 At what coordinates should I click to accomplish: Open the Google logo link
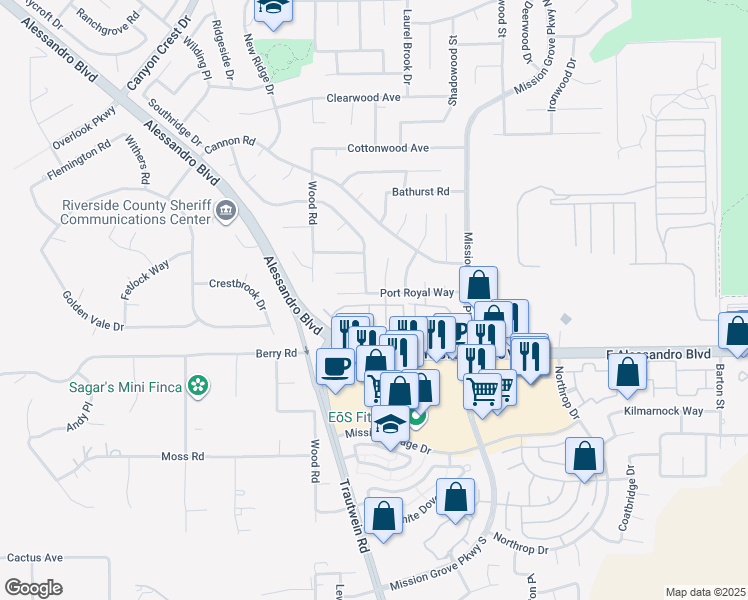coord(34,588)
